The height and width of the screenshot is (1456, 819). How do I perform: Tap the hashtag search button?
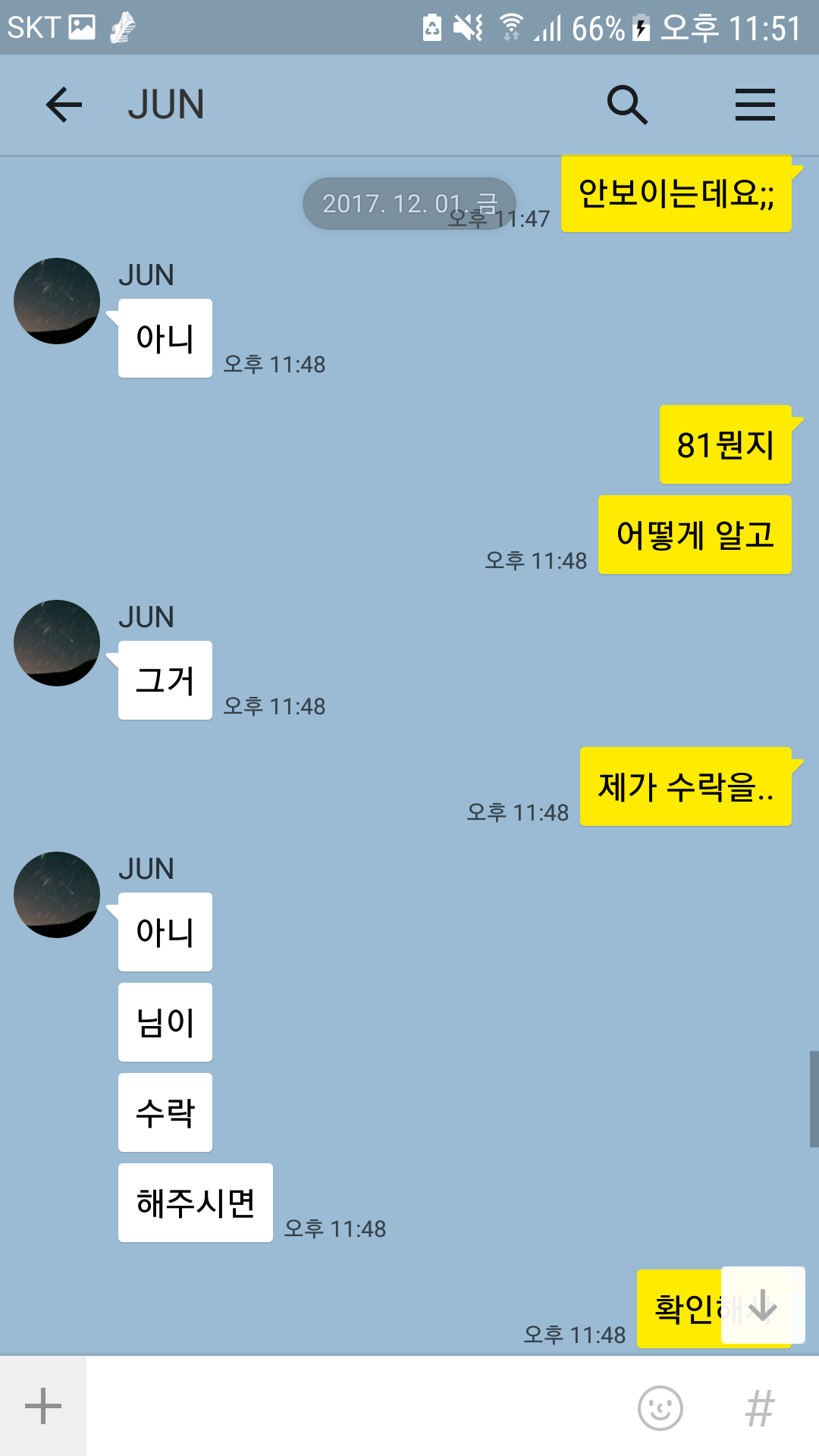click(760, 1408)
